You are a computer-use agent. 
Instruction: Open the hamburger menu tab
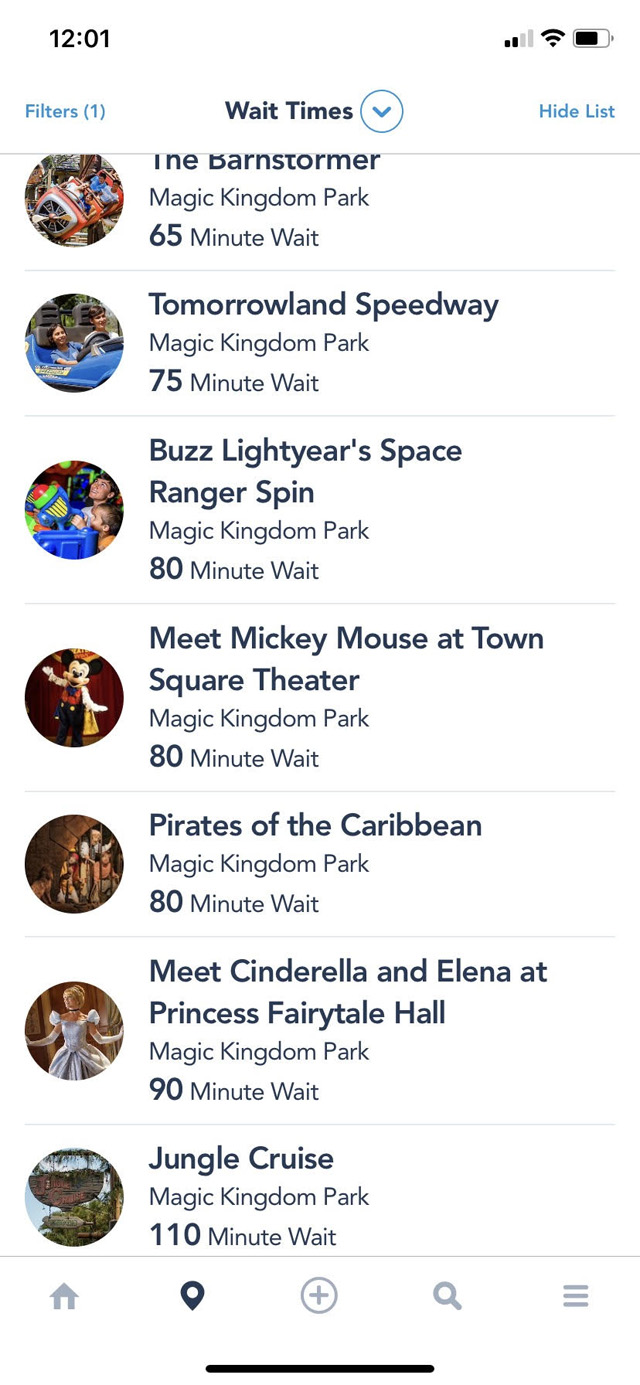click(x=575, y=1297)
